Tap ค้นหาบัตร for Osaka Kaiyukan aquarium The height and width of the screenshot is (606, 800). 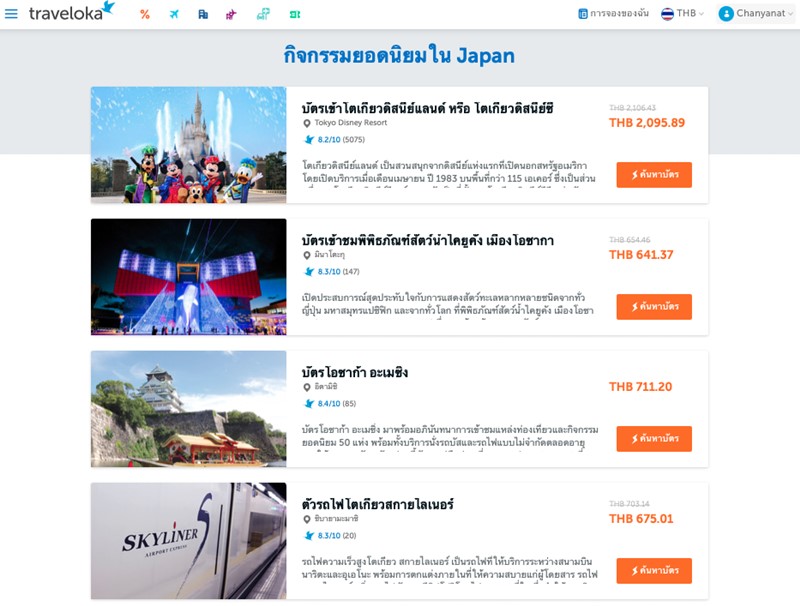(654, 307)
